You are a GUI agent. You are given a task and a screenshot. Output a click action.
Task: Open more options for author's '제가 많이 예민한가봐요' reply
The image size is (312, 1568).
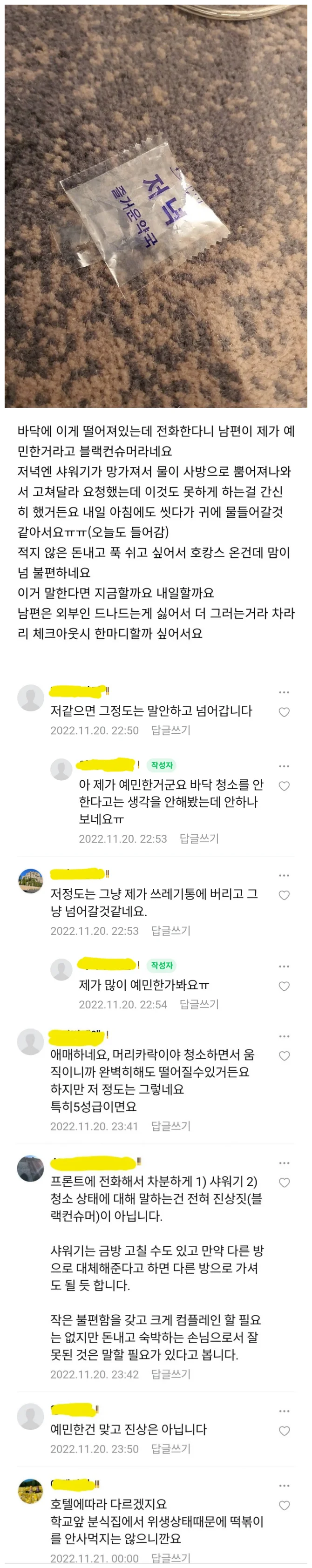point(284,966)
